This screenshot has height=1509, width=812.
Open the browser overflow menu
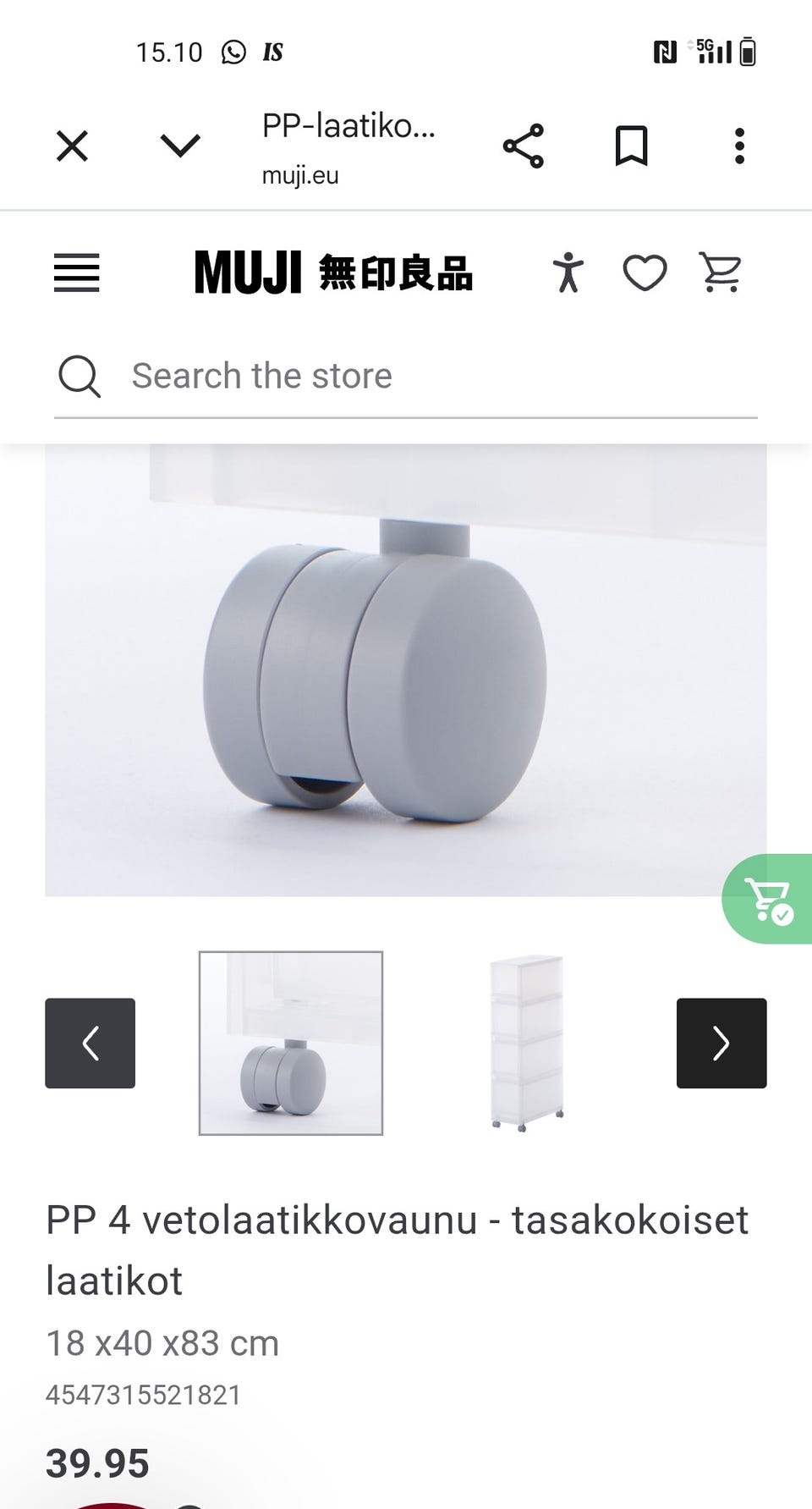(740, 146)
